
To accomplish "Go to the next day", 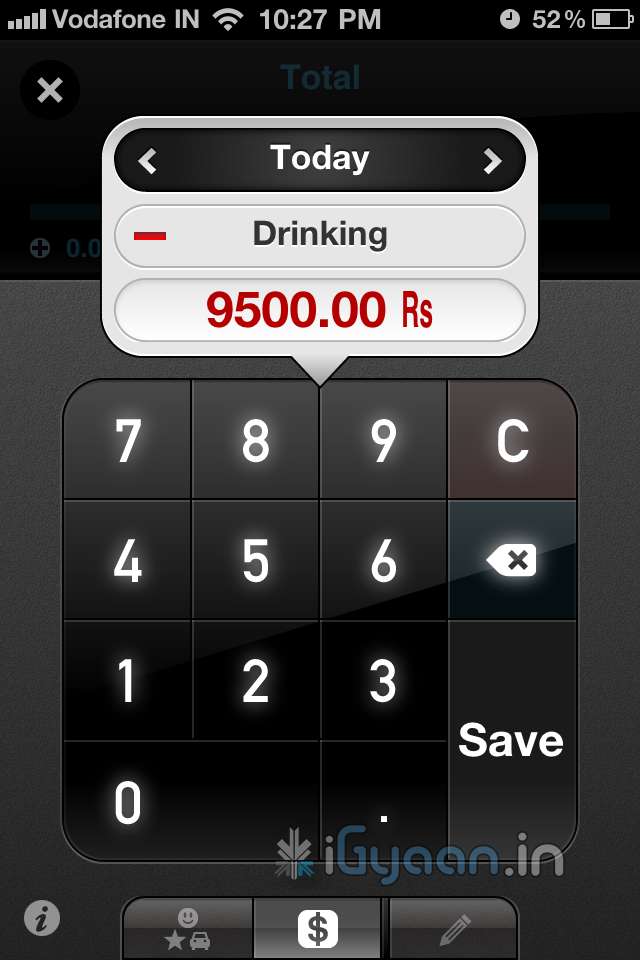I will (x=491, y=160).
